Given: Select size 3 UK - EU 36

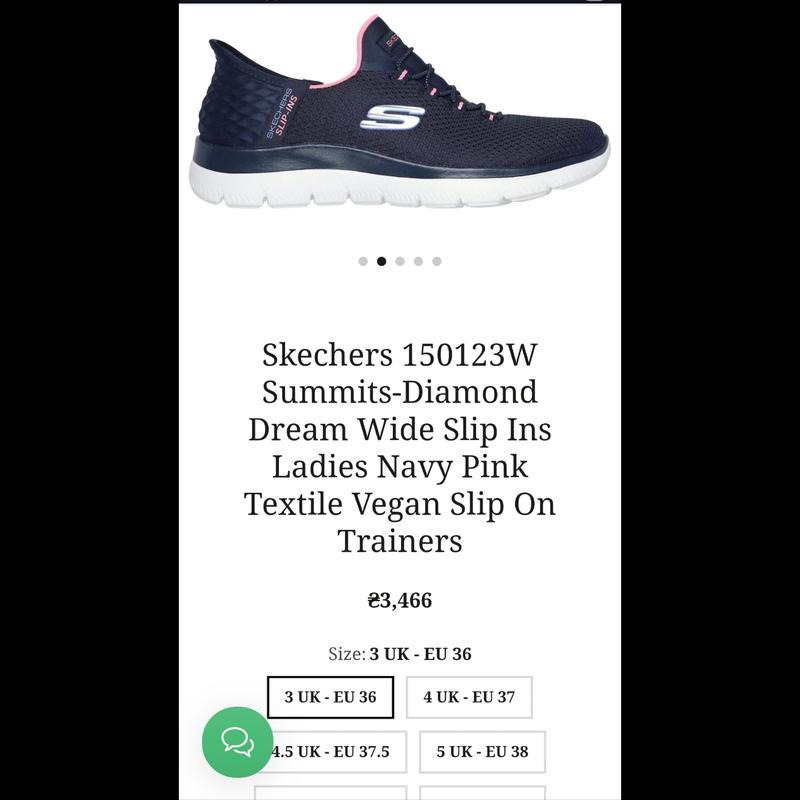Looking at the screenshot, I should (x=330, y=697).
